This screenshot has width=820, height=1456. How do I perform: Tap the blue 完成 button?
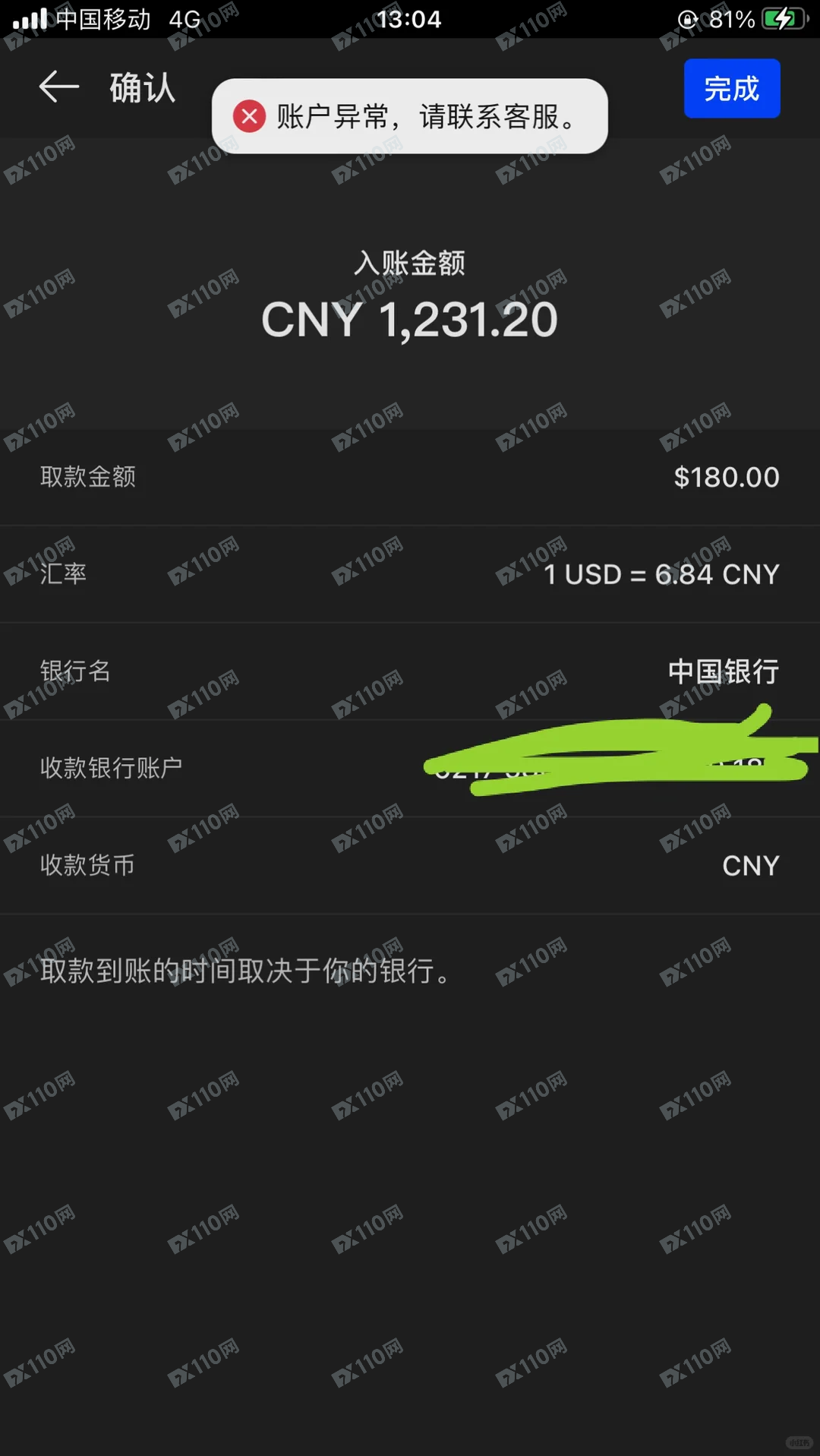point(731,89)
